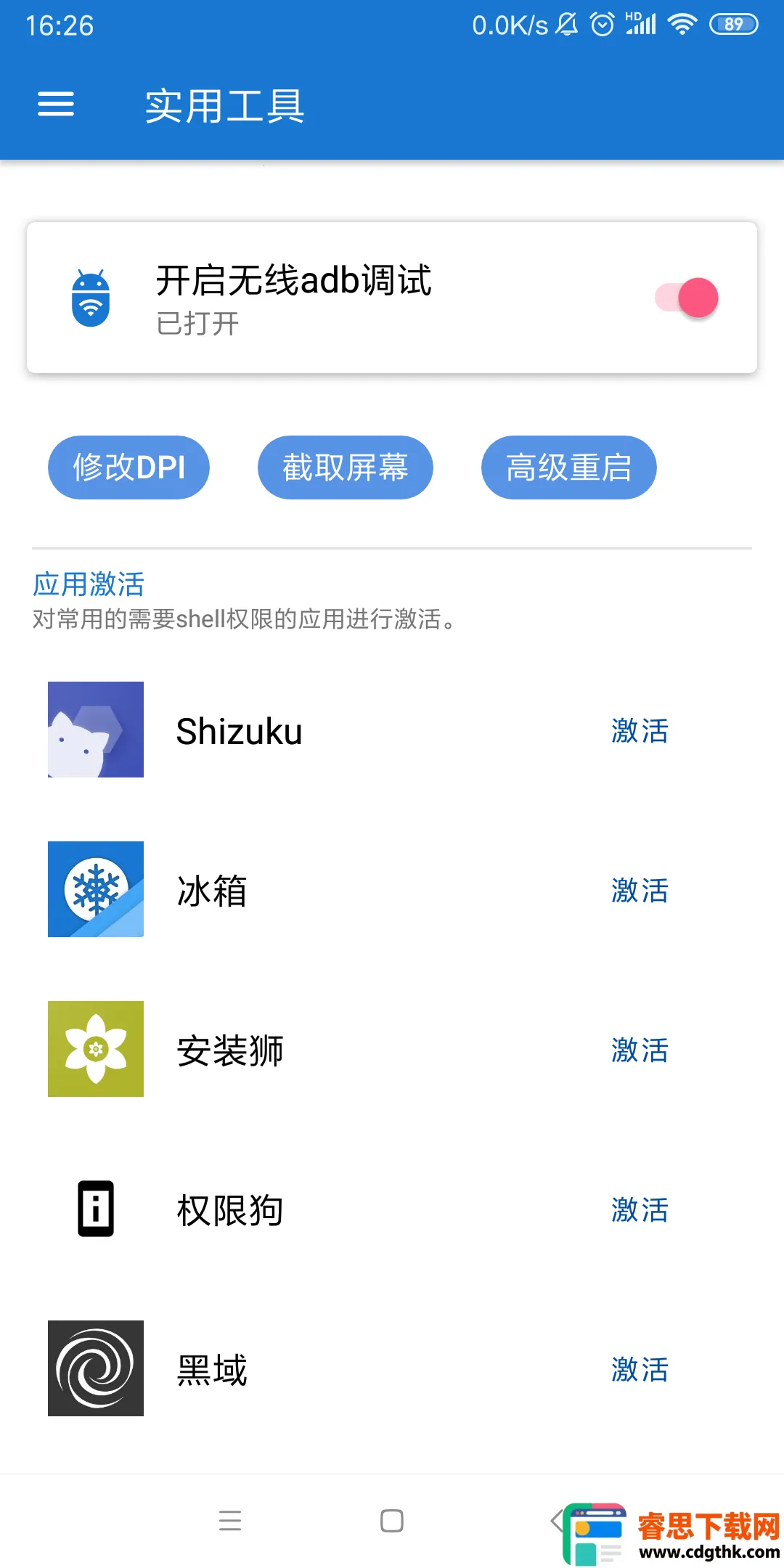Viewport: 784px width, 1568px height.
Task: Turn off the wireless adb debugging switch
Action: point(687,298)
